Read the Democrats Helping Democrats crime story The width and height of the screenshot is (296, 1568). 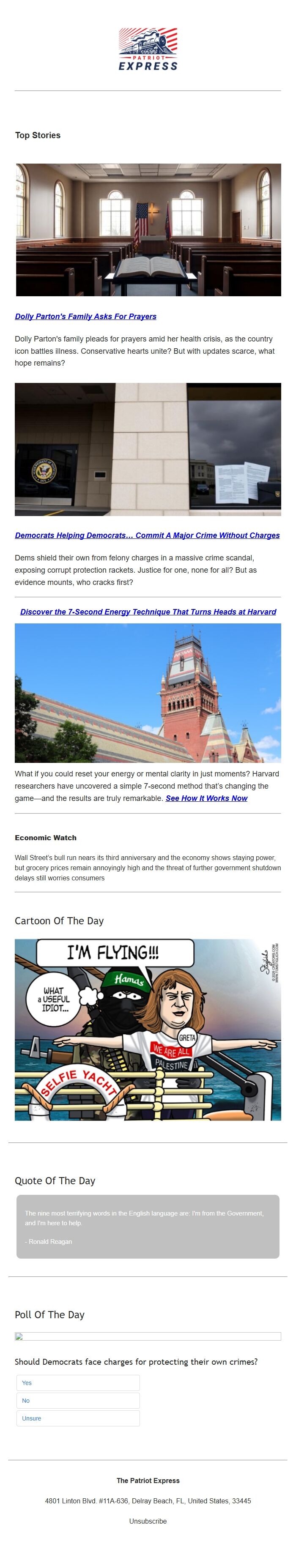(148, 535)
